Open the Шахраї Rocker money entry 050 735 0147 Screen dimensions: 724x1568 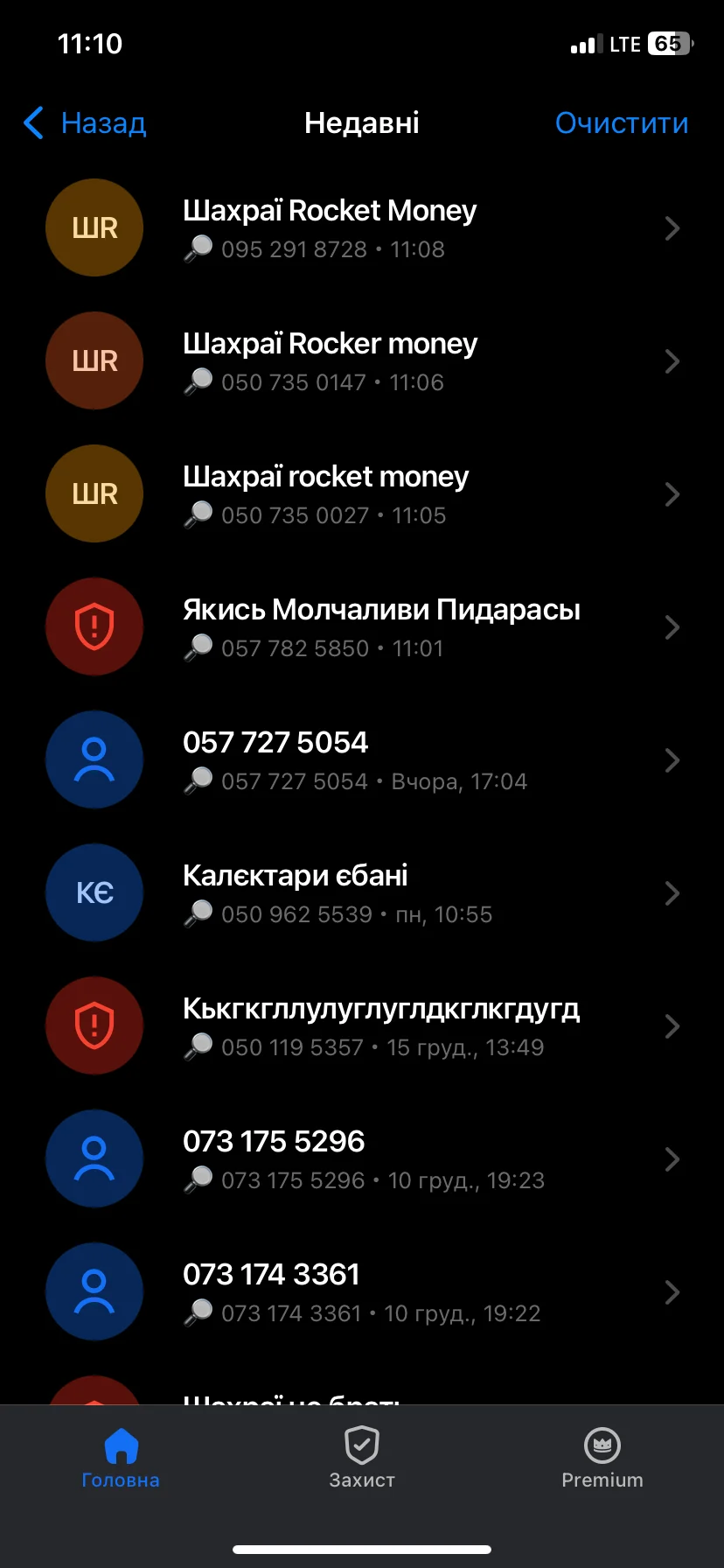click(362, 361)
